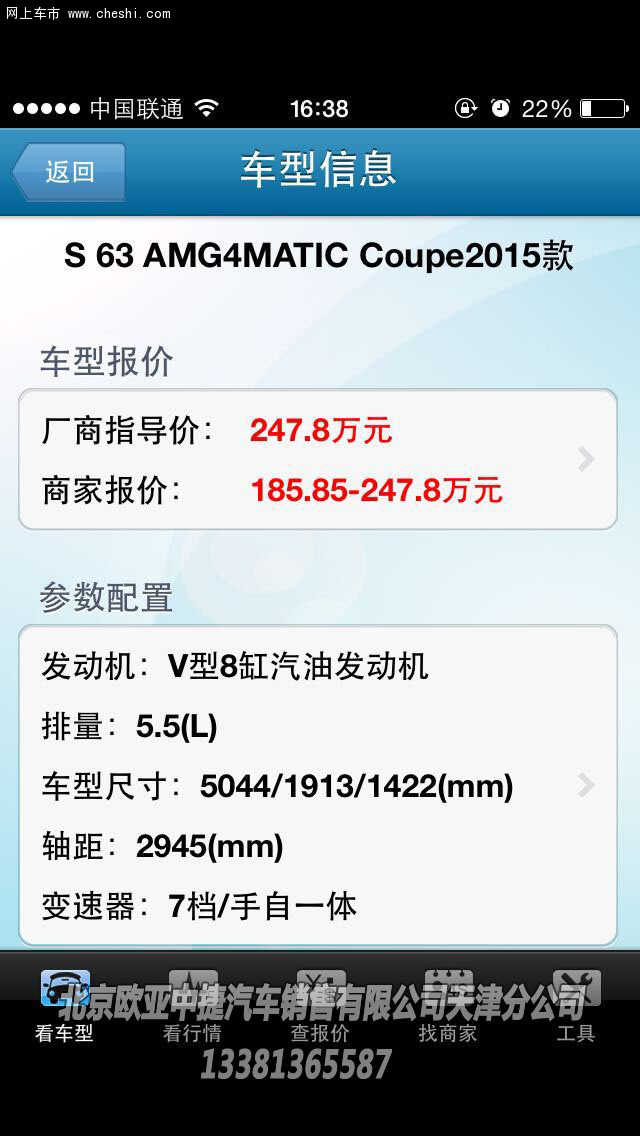This screenshot has height=1136, width=640.
Task: Switch to the 查报价 tab
Action: pyautogui.click(x=320, y=1006)
